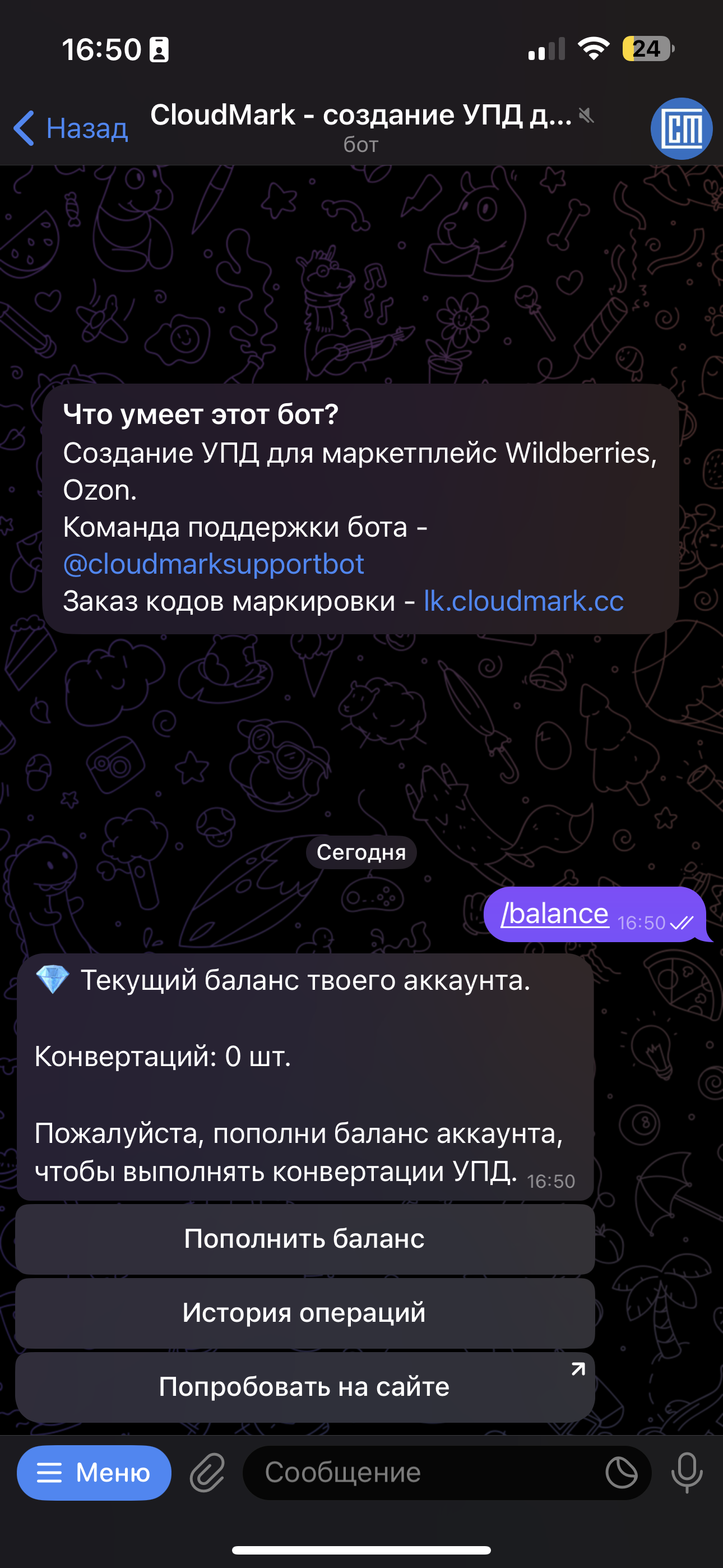Focus the Сообщение input field
Image resolution: width=723 pixels, height=1568 pixels.
[420, 1473]
